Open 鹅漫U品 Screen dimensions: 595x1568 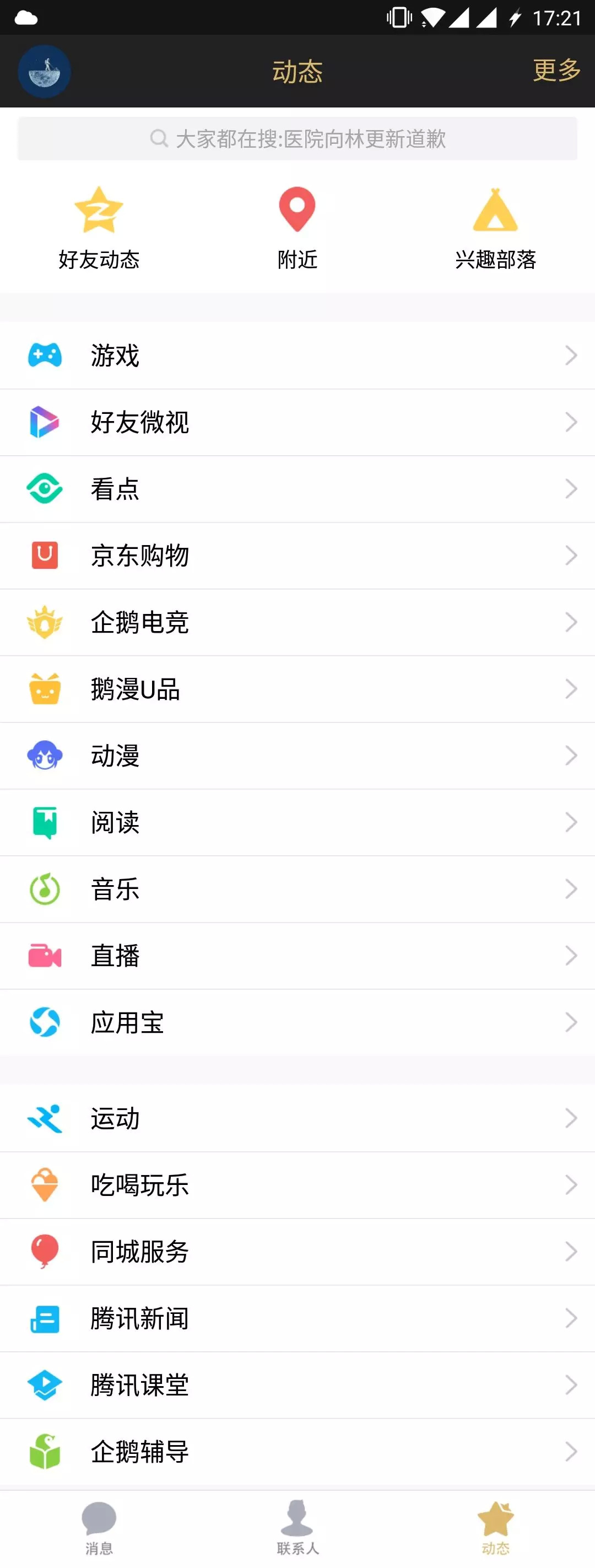pyautogui.click(x=297, y=689)
